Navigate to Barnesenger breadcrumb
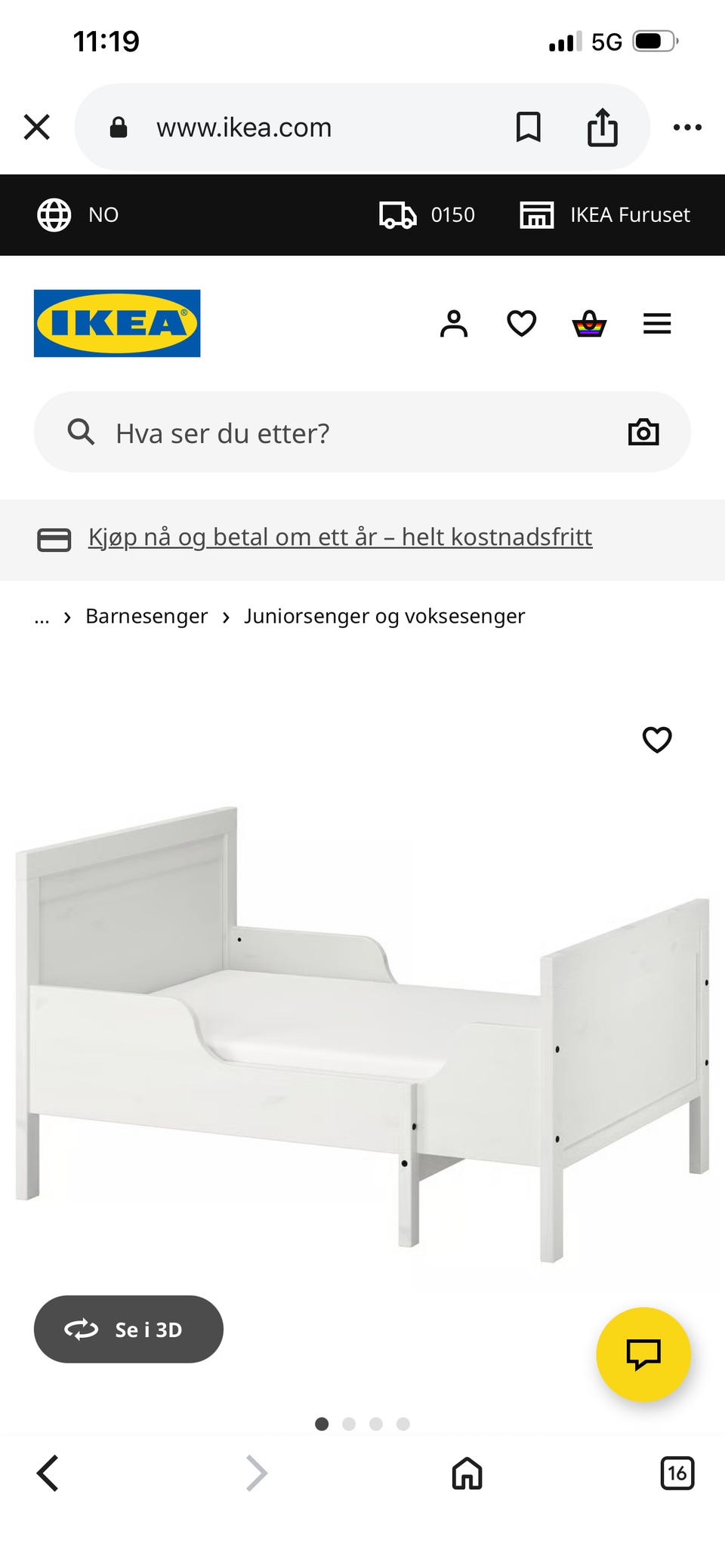 [x=147, y=616]
